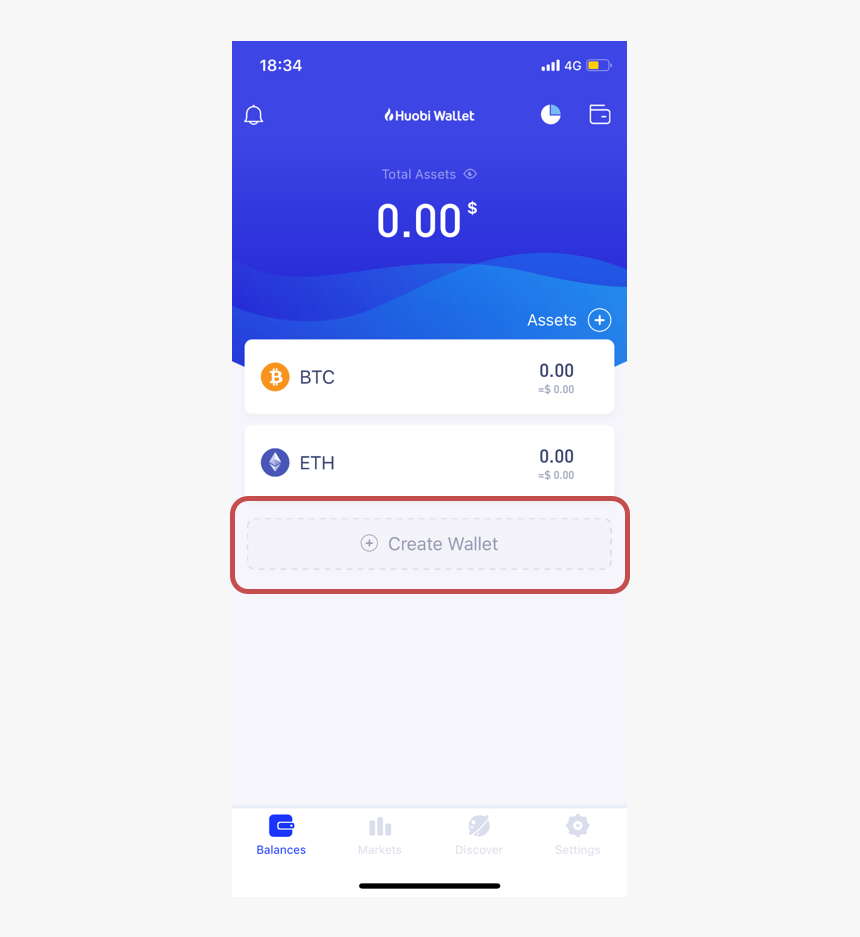Open the asset pie chart icon
Screen dimensions: 860x937
(551, 115)
